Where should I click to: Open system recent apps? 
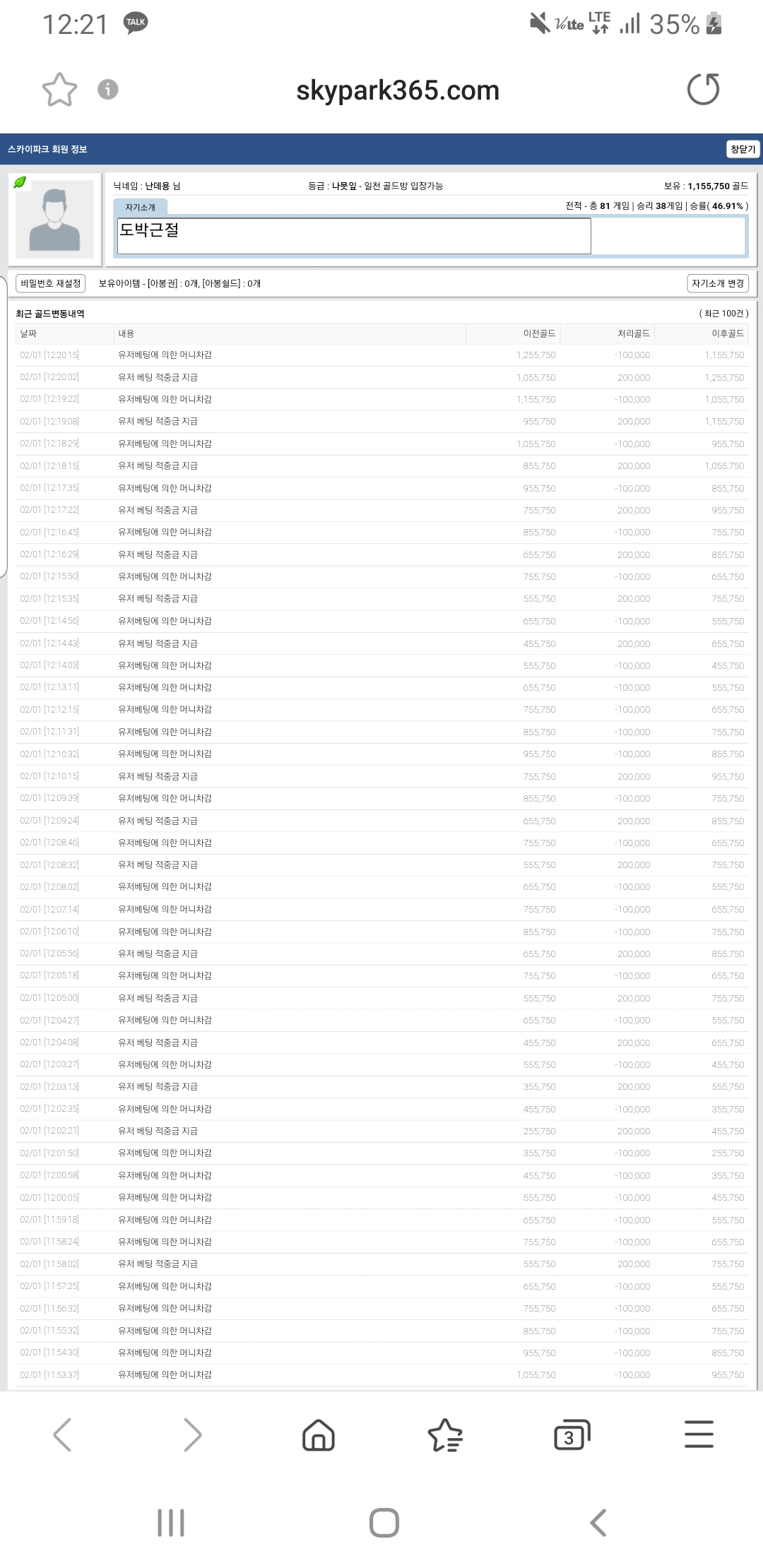[171, 1523]
